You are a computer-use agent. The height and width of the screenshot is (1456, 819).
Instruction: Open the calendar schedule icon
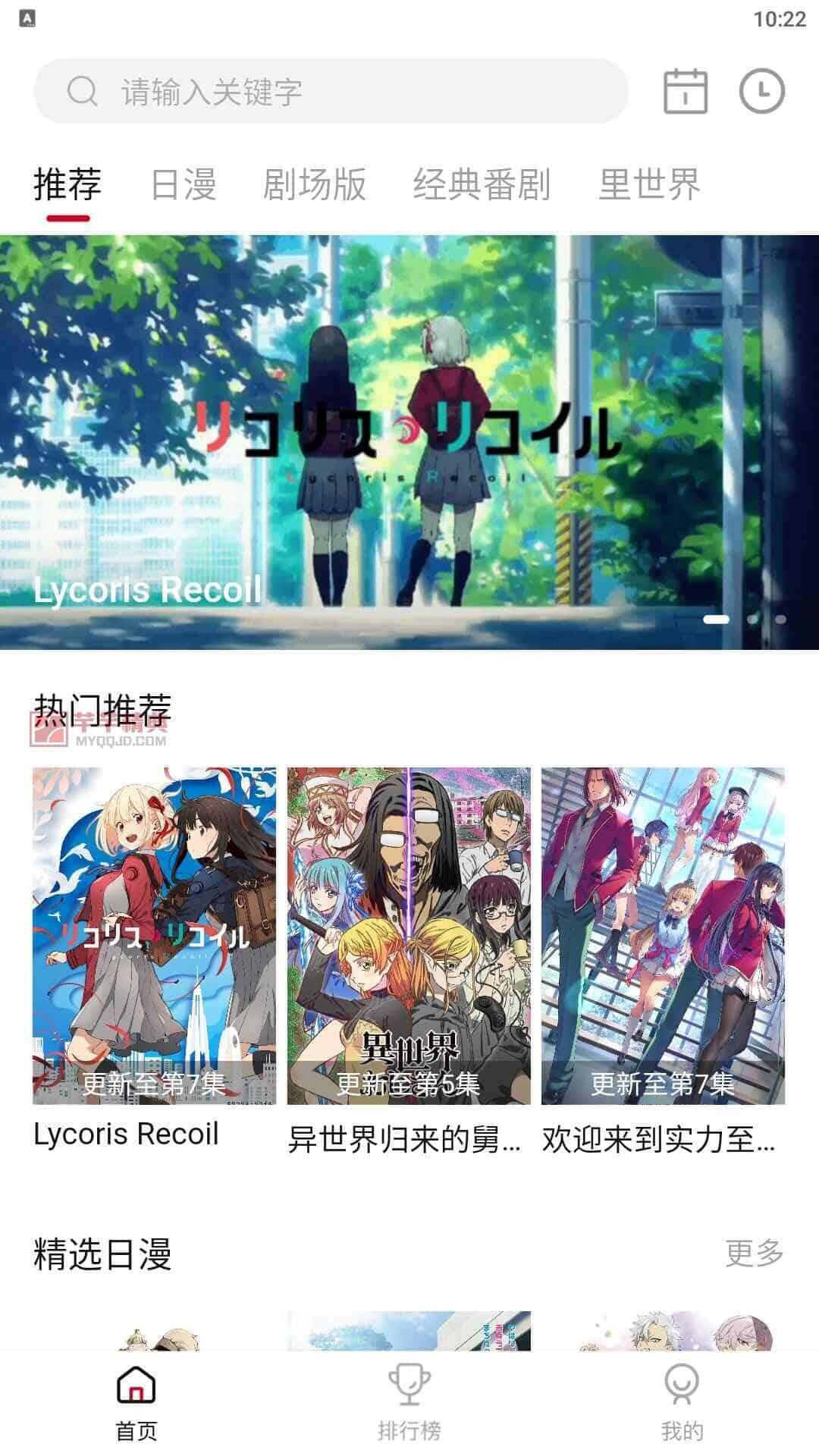[685, 92]
